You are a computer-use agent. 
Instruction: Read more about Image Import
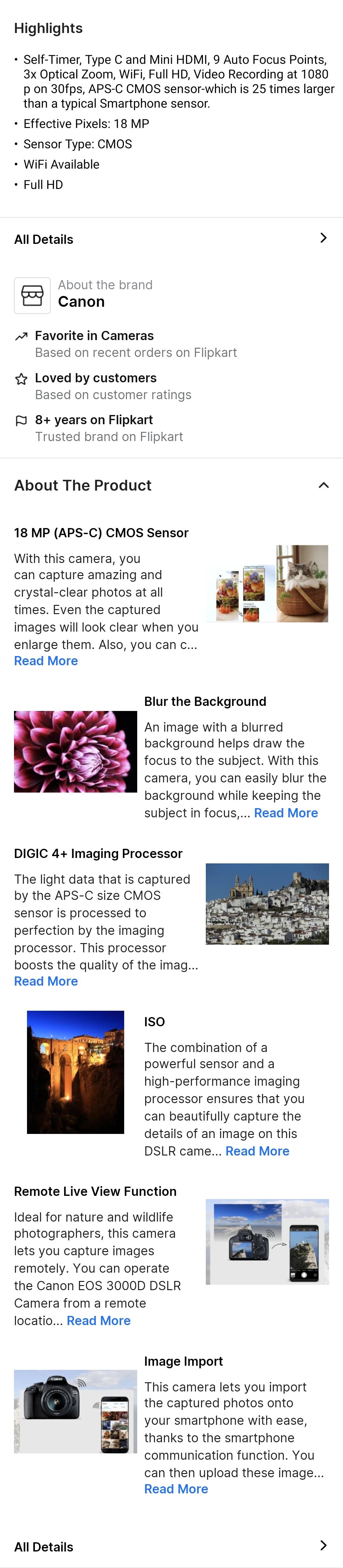[176, 1488]
